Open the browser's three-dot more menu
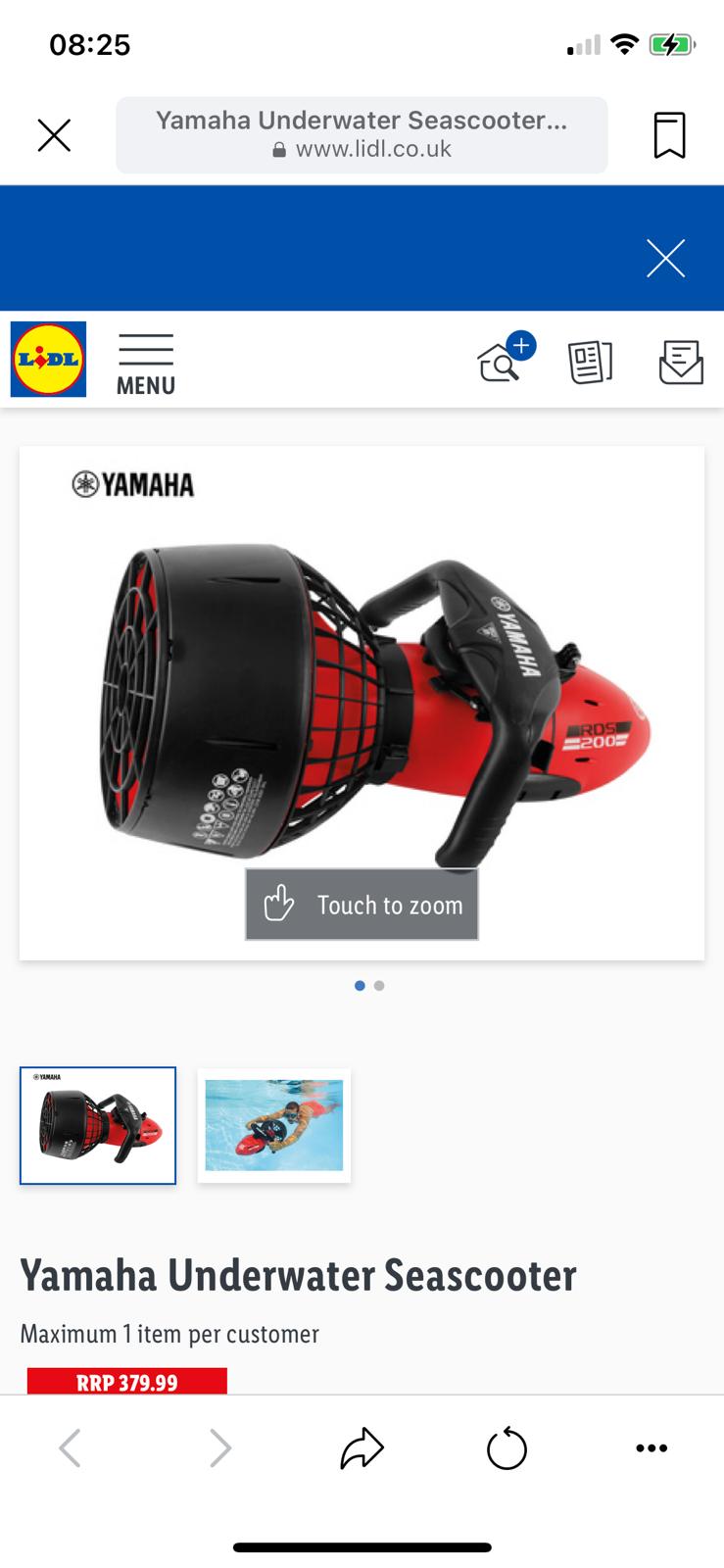This screenshot has width=724, height=1568. [652, 1447]
